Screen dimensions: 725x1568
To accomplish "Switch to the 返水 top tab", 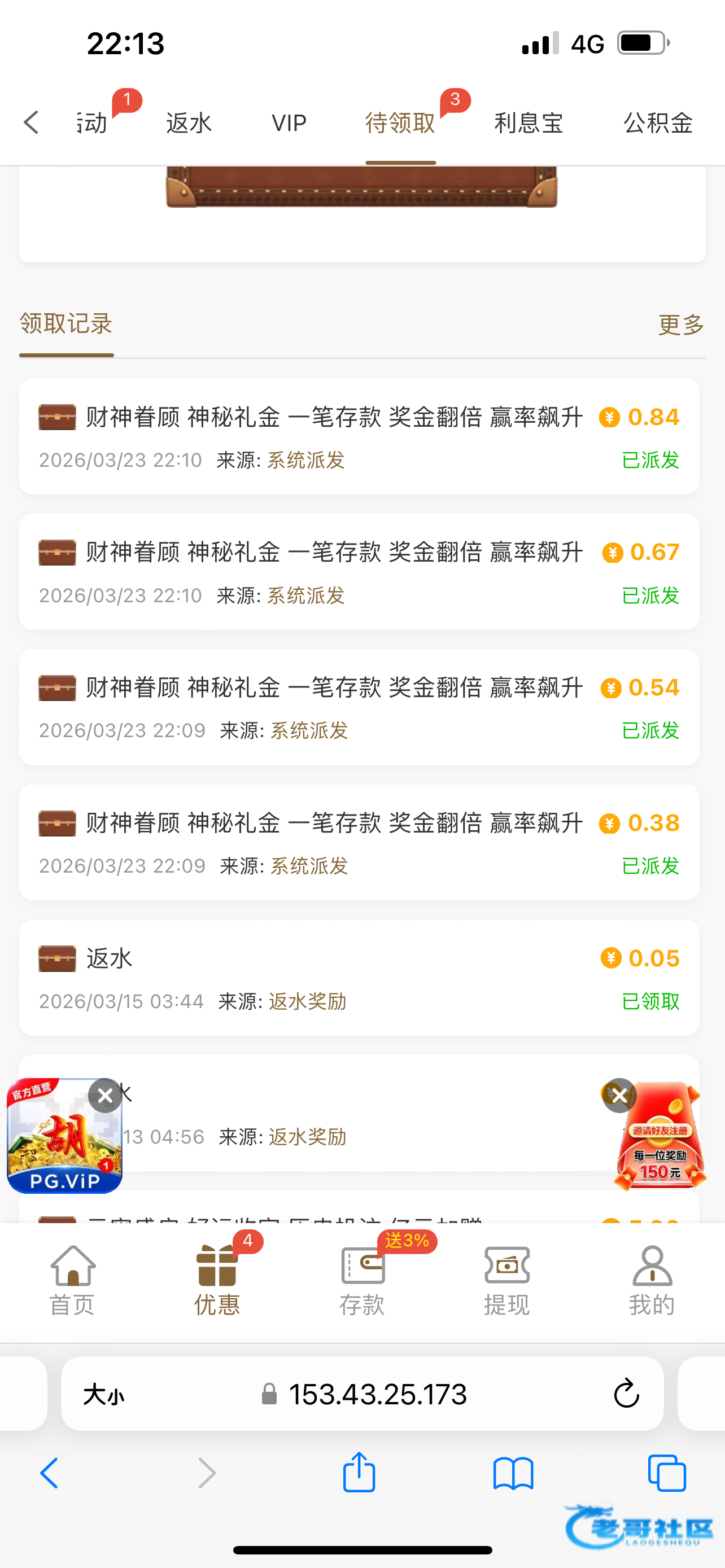I will (x=189, y=123).
